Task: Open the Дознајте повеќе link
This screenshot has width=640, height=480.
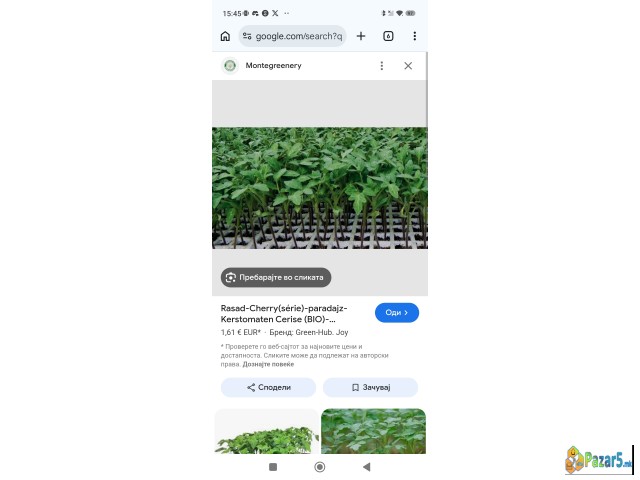Action: (268, 364)
